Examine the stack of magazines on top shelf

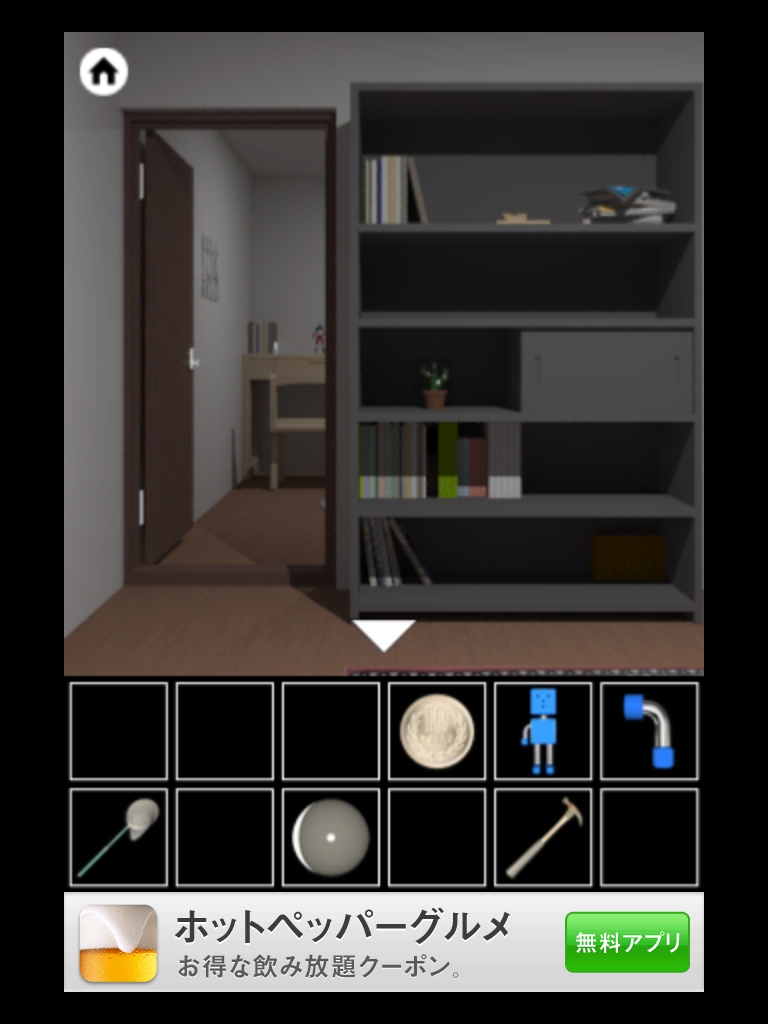tap(628, 204)
